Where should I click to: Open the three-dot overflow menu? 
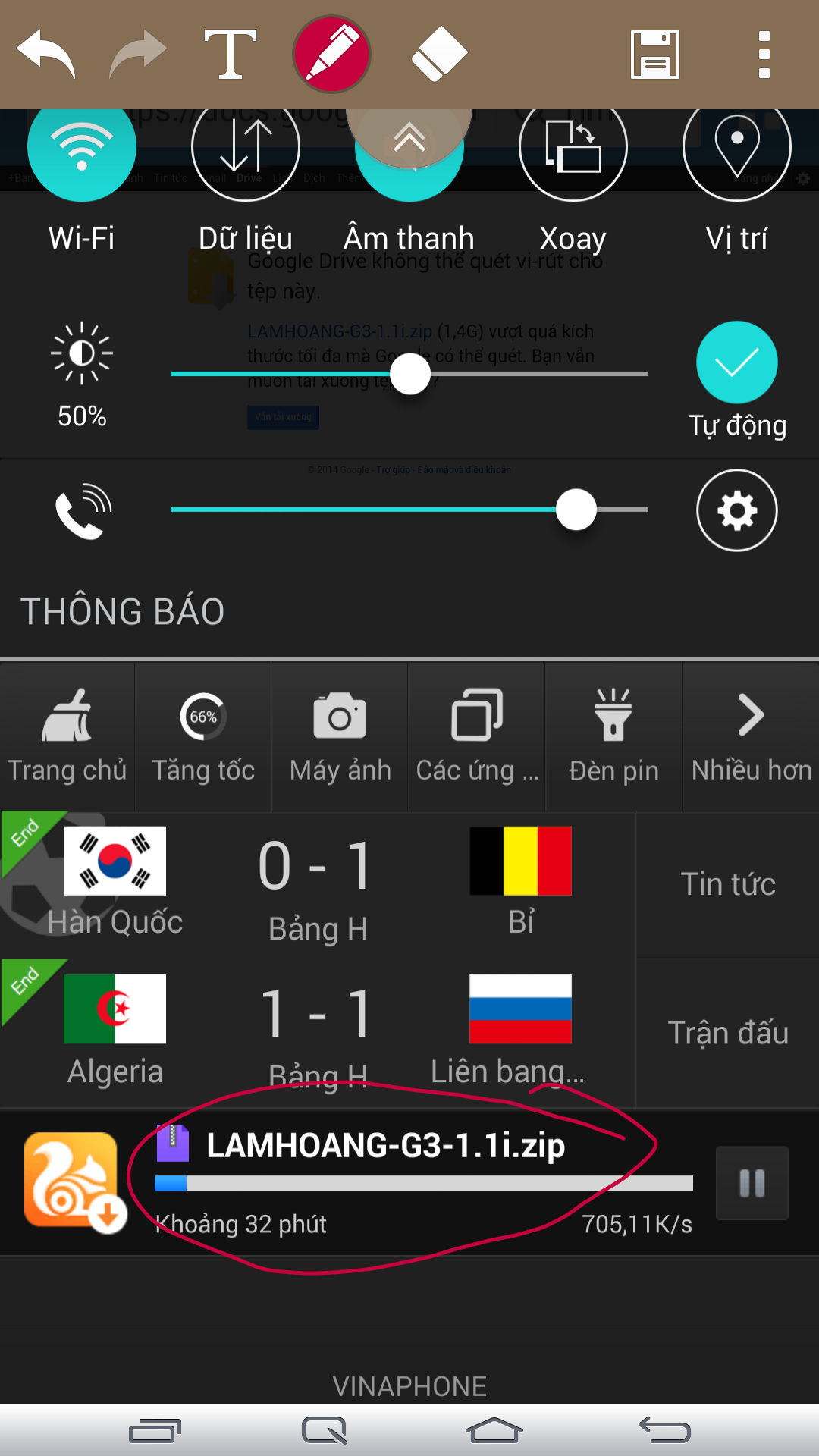coord(764,53)
